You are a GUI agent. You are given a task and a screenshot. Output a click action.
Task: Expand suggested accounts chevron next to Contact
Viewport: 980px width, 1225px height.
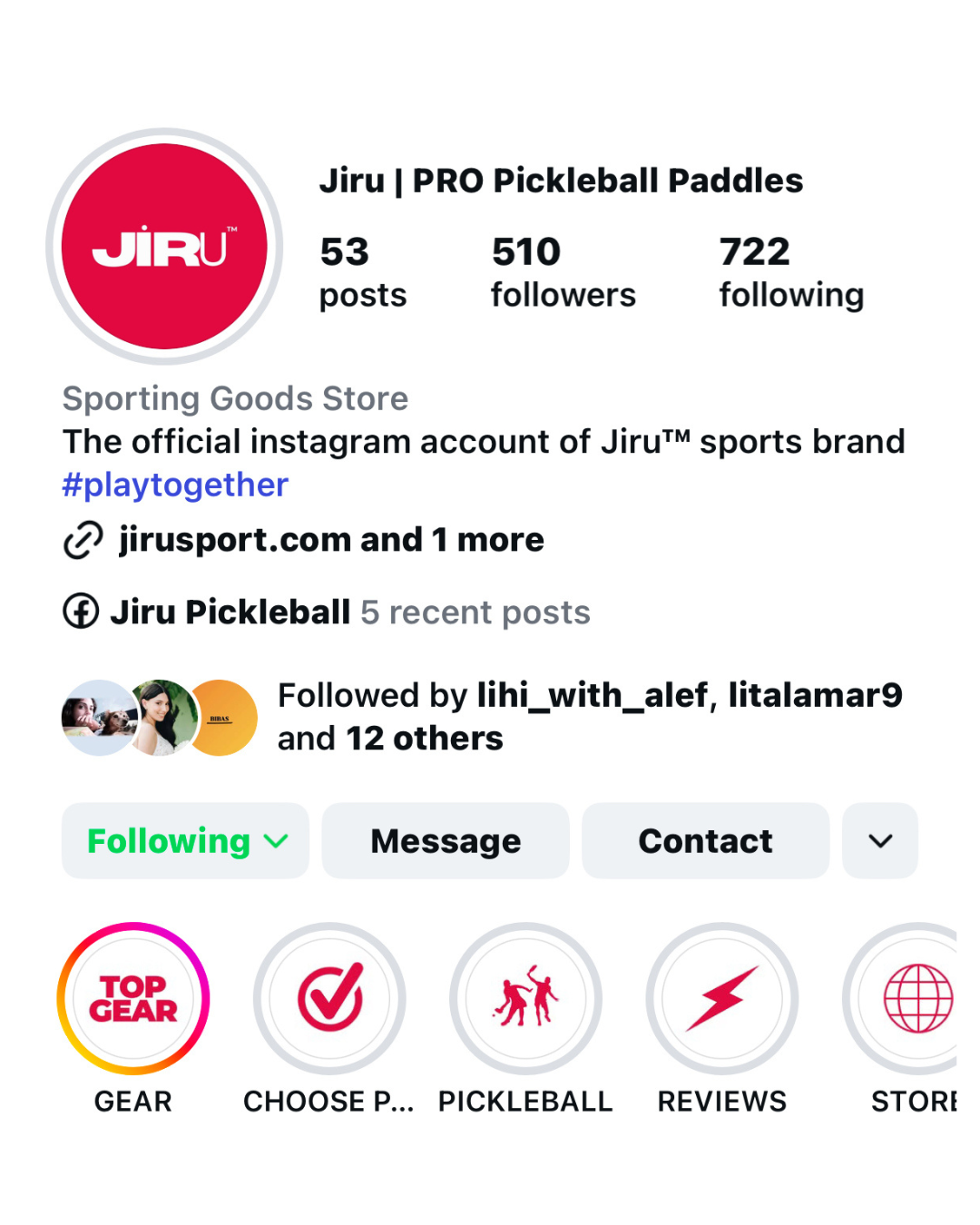click(879, 841)
